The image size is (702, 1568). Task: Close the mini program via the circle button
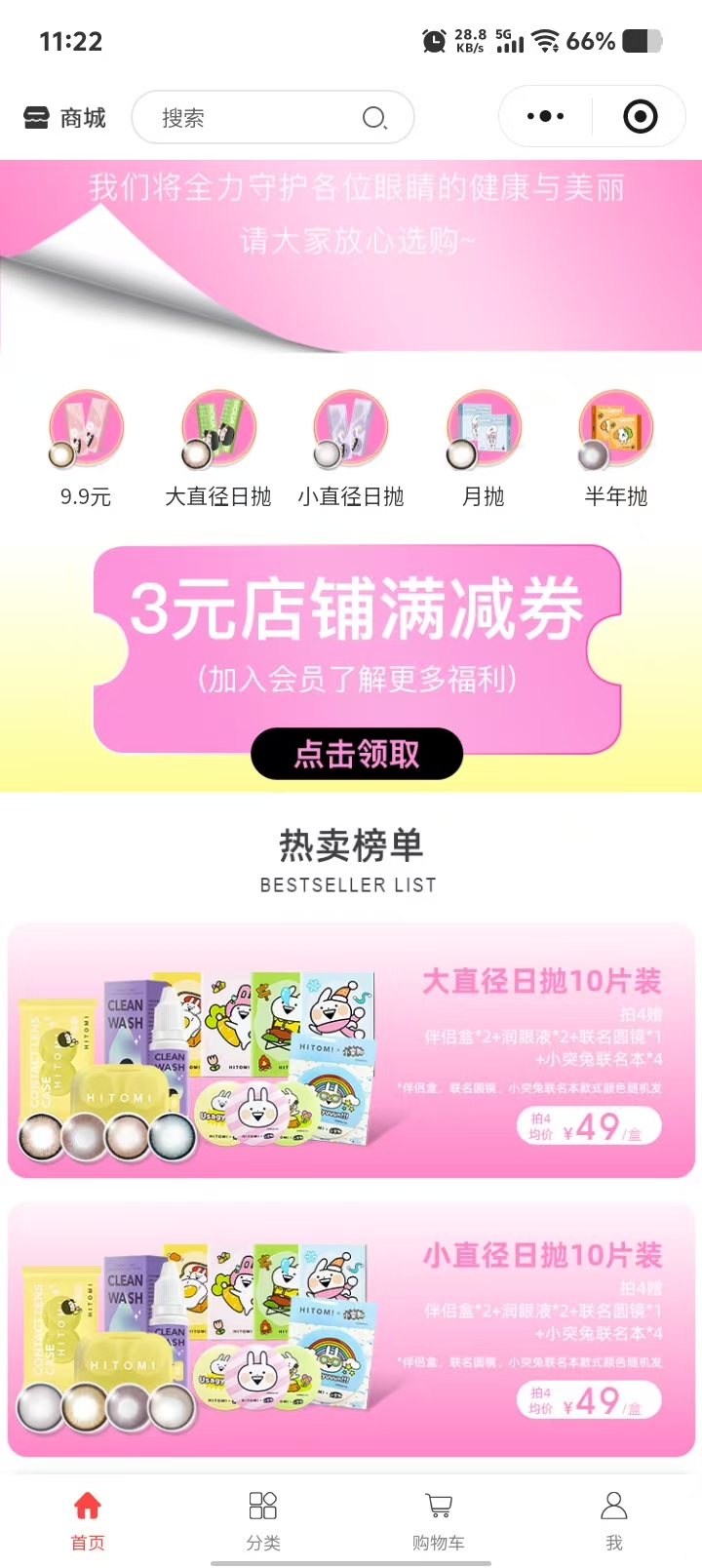[640, 117]
